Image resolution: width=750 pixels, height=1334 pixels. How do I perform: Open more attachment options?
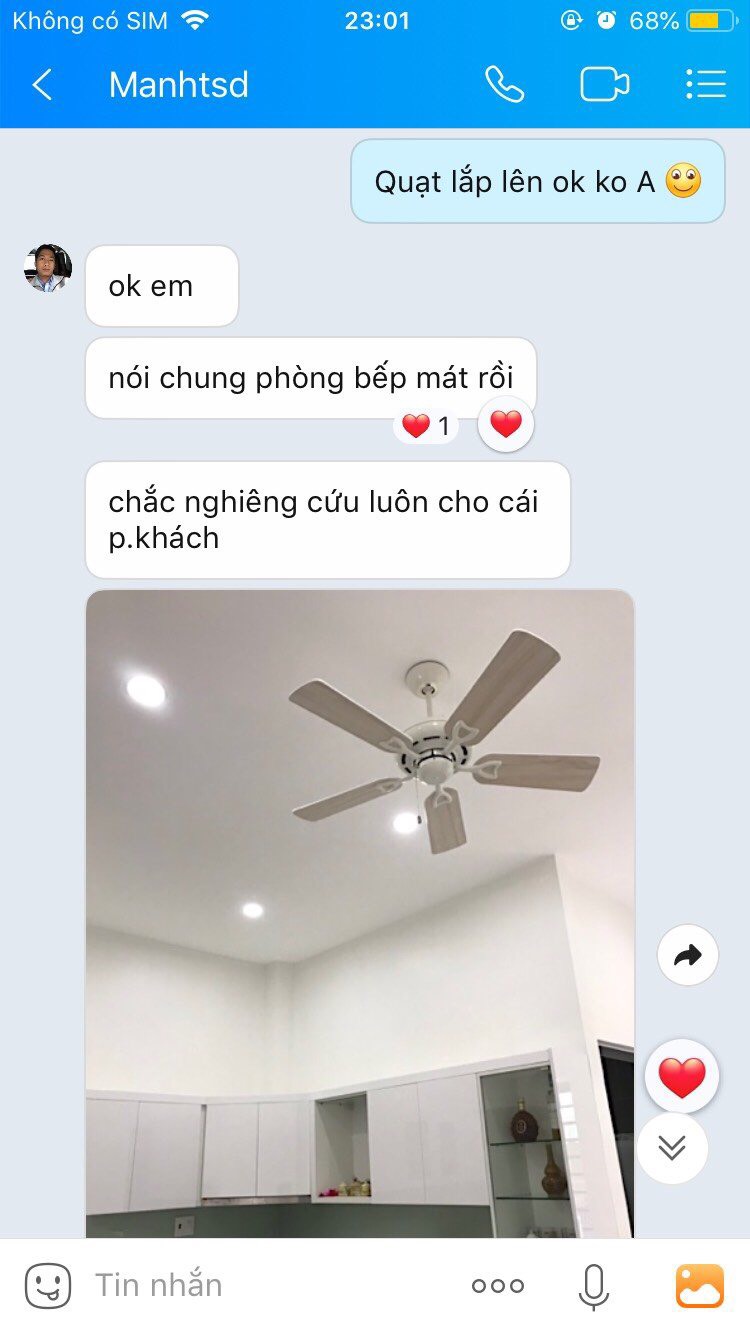(497, 1286)
